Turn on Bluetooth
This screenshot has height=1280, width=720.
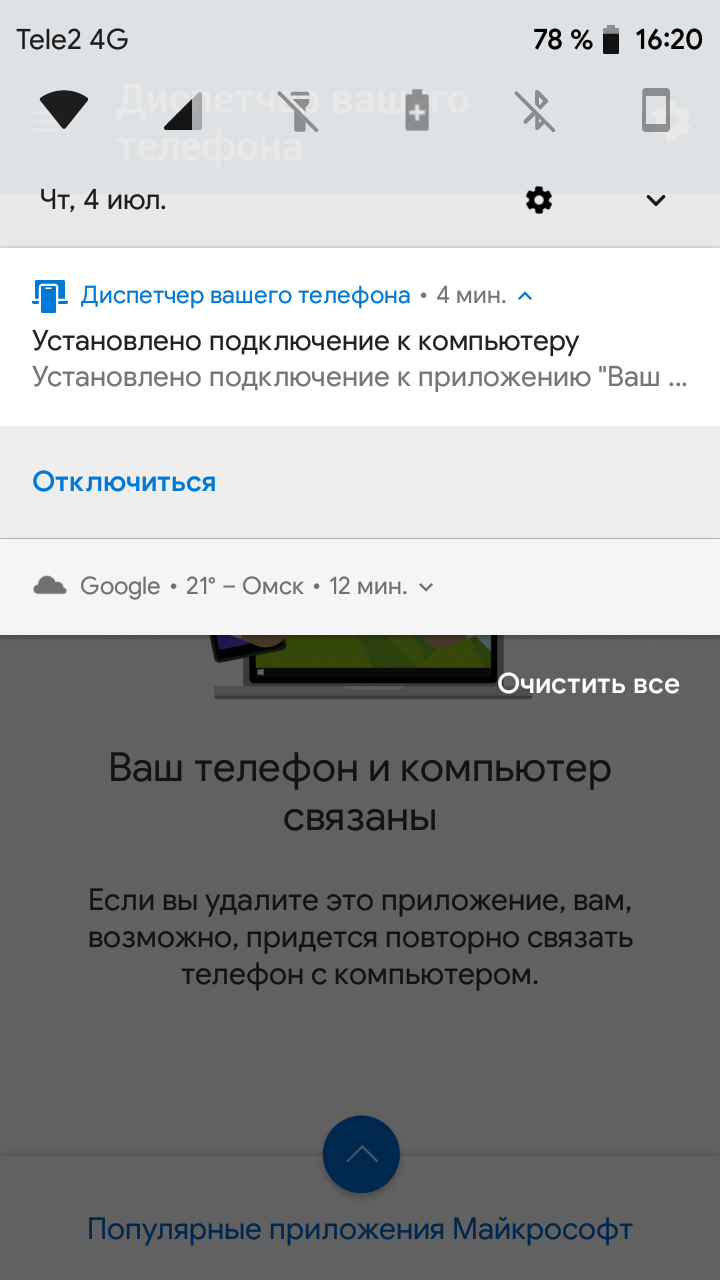(537, 110)
